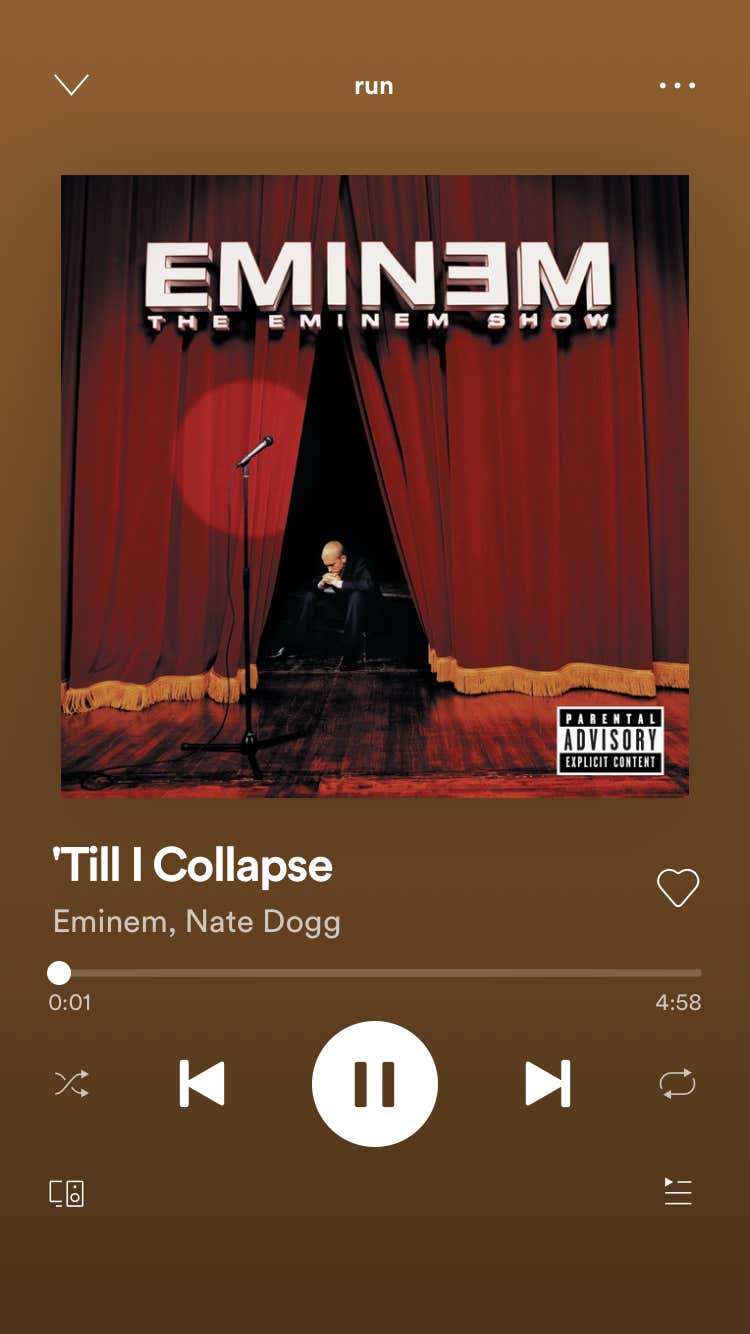Viewport: 750px width, 1334px height.
Task: Go back to the previous track
Action: (x=202, y=1083)
